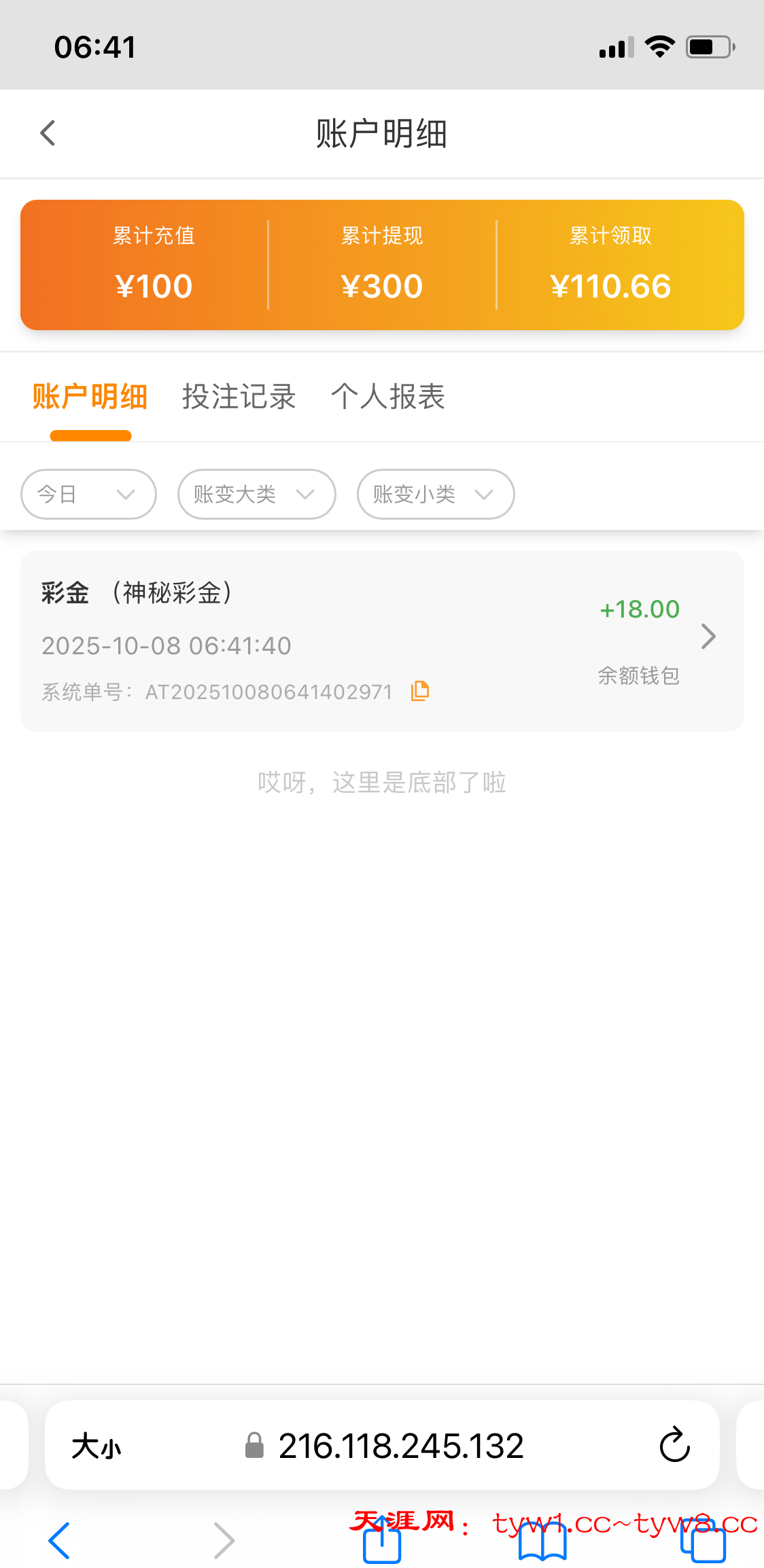Reload the page in Safari
The height and width of the screenshot is (1568, 764).
pyautogui.click(x=674, y=1445)
